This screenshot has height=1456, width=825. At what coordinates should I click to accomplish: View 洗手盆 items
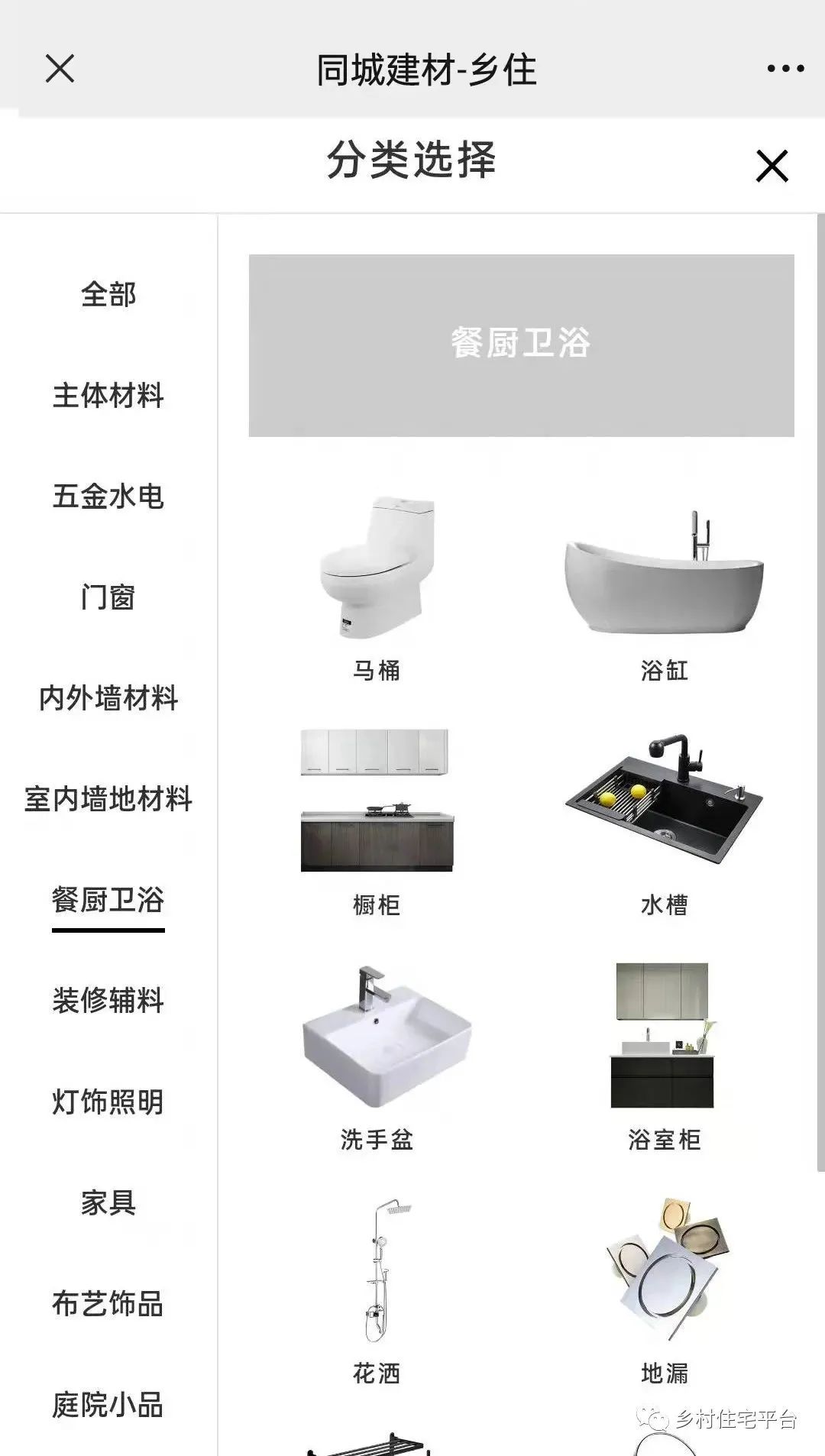coord(377,1058)
